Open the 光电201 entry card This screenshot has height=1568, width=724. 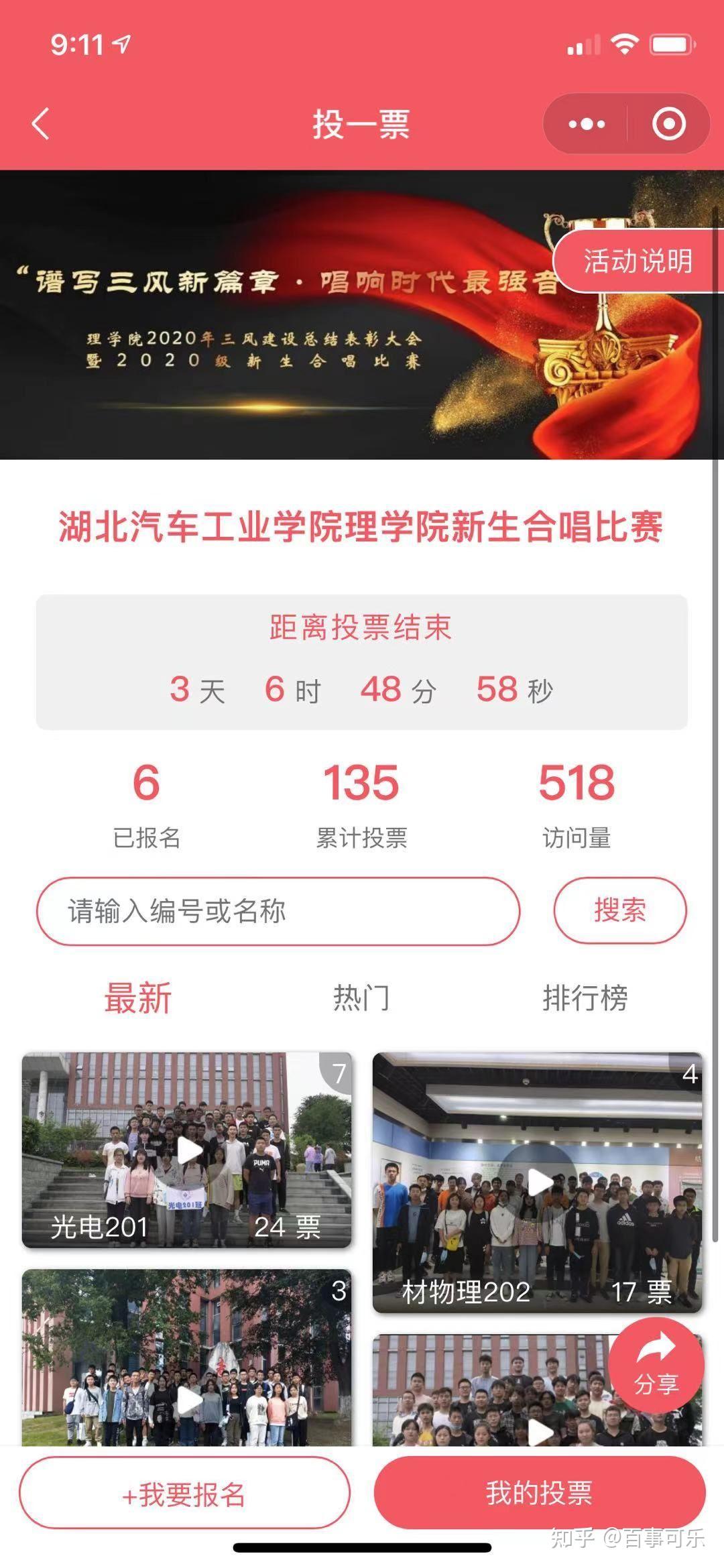(186, 1150)
